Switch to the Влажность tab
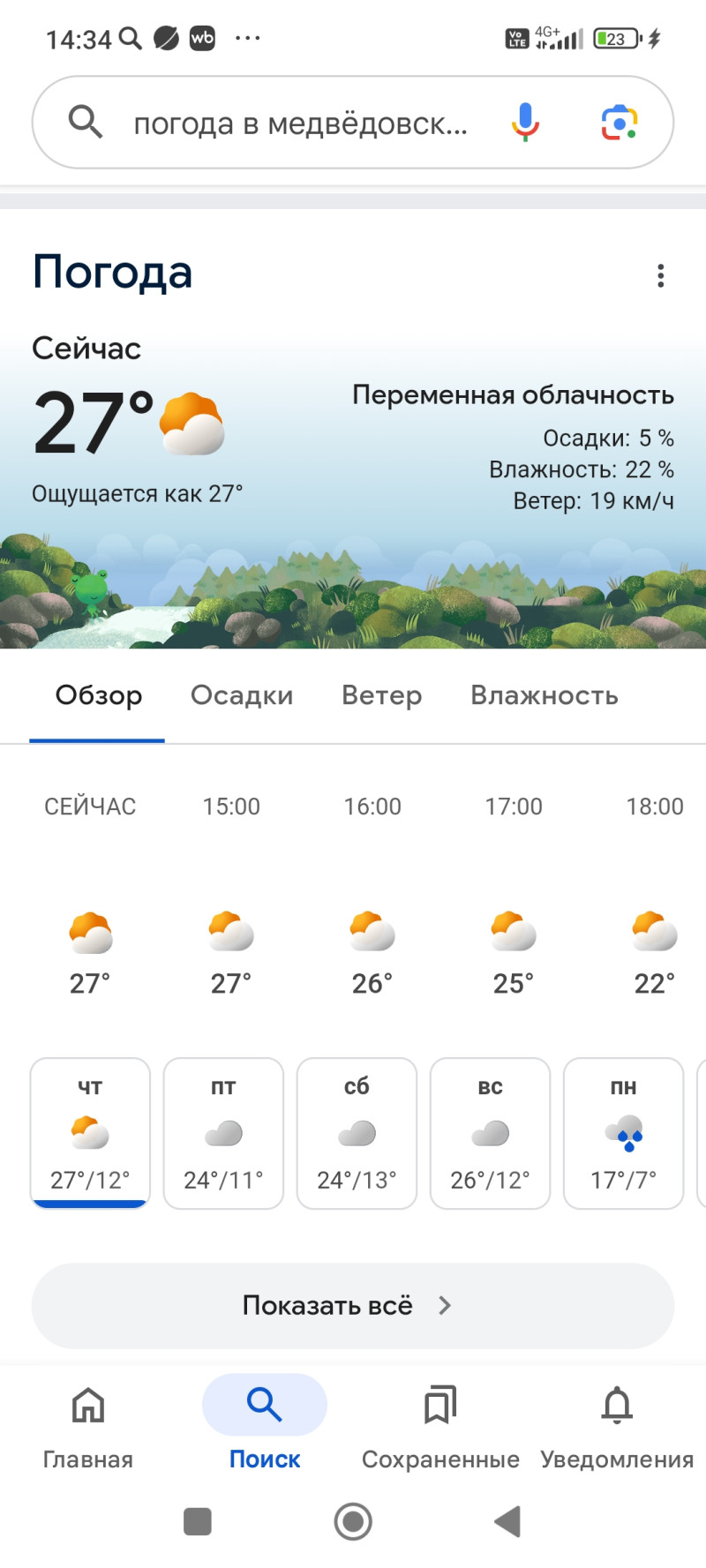 544,695
